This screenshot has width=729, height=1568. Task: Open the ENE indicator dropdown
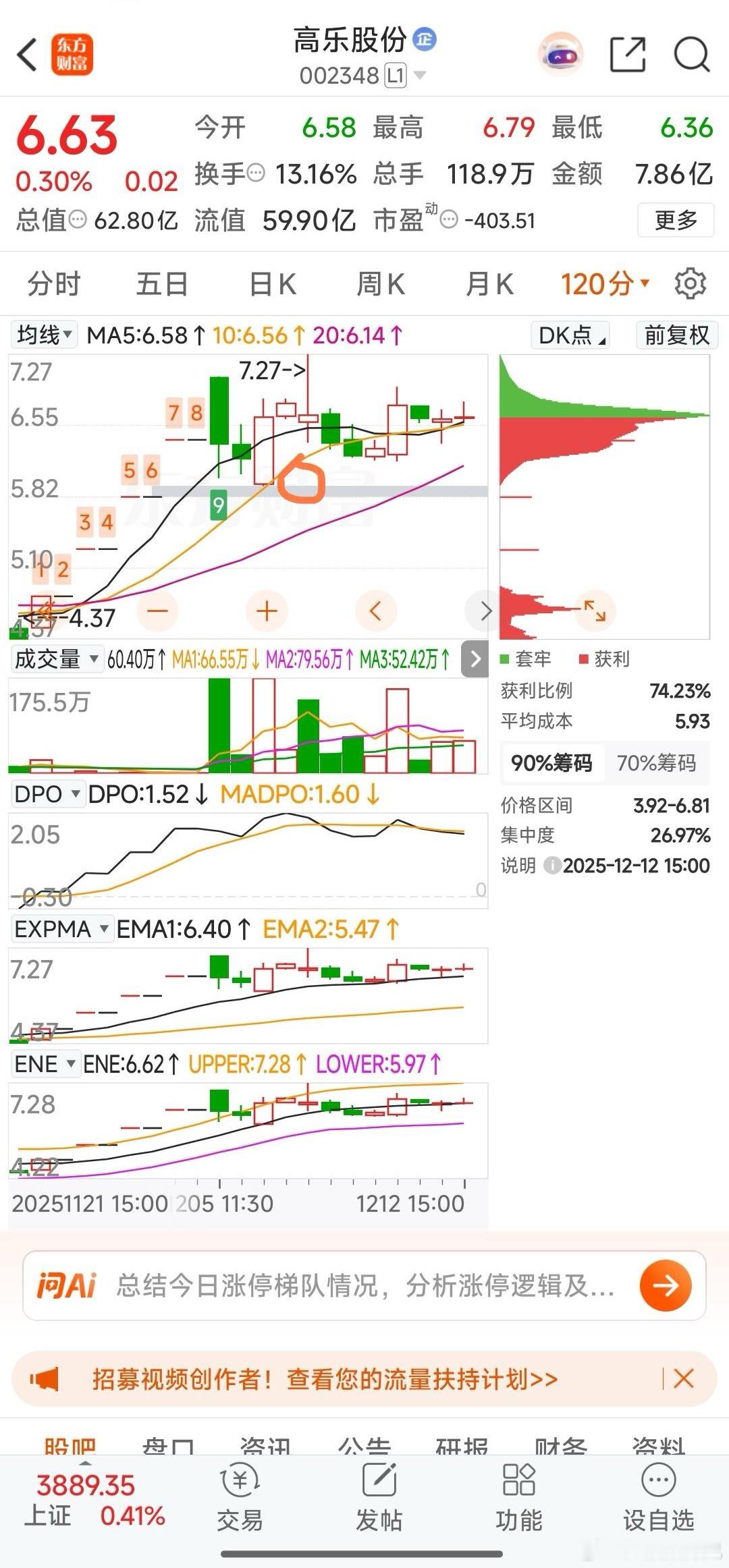tap(46, 1063)
